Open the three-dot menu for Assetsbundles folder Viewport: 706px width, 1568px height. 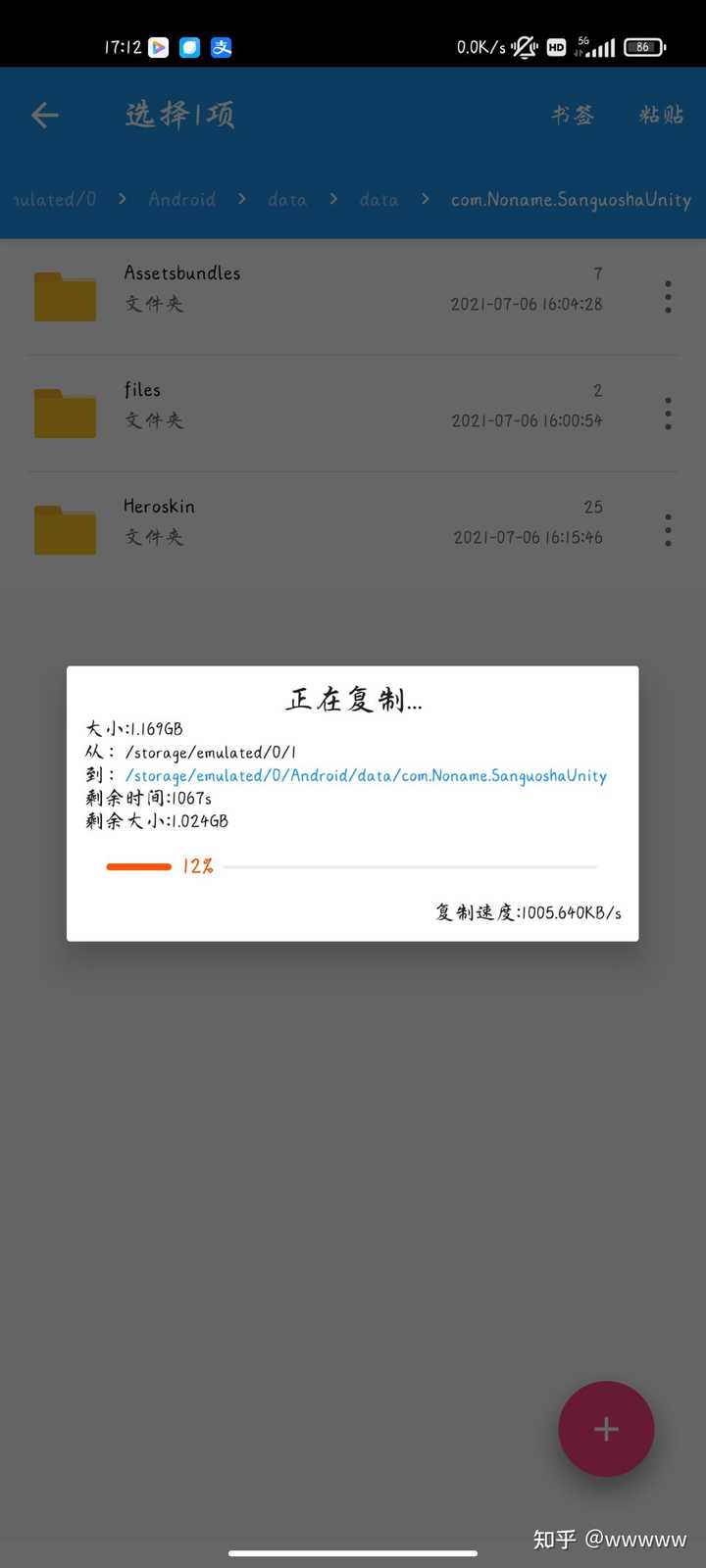coord(668,296)
